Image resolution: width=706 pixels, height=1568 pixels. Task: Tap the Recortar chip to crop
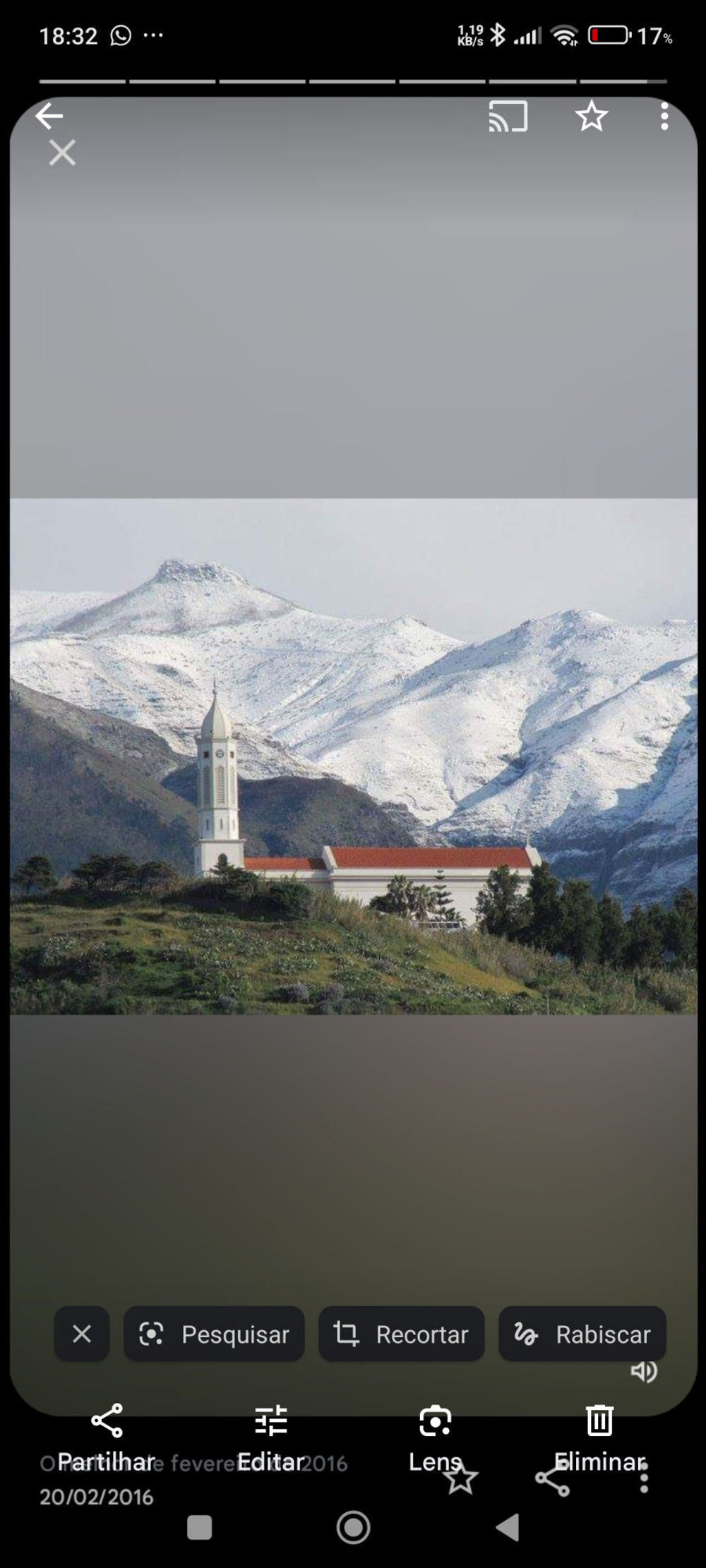(x=401, y=1334)
